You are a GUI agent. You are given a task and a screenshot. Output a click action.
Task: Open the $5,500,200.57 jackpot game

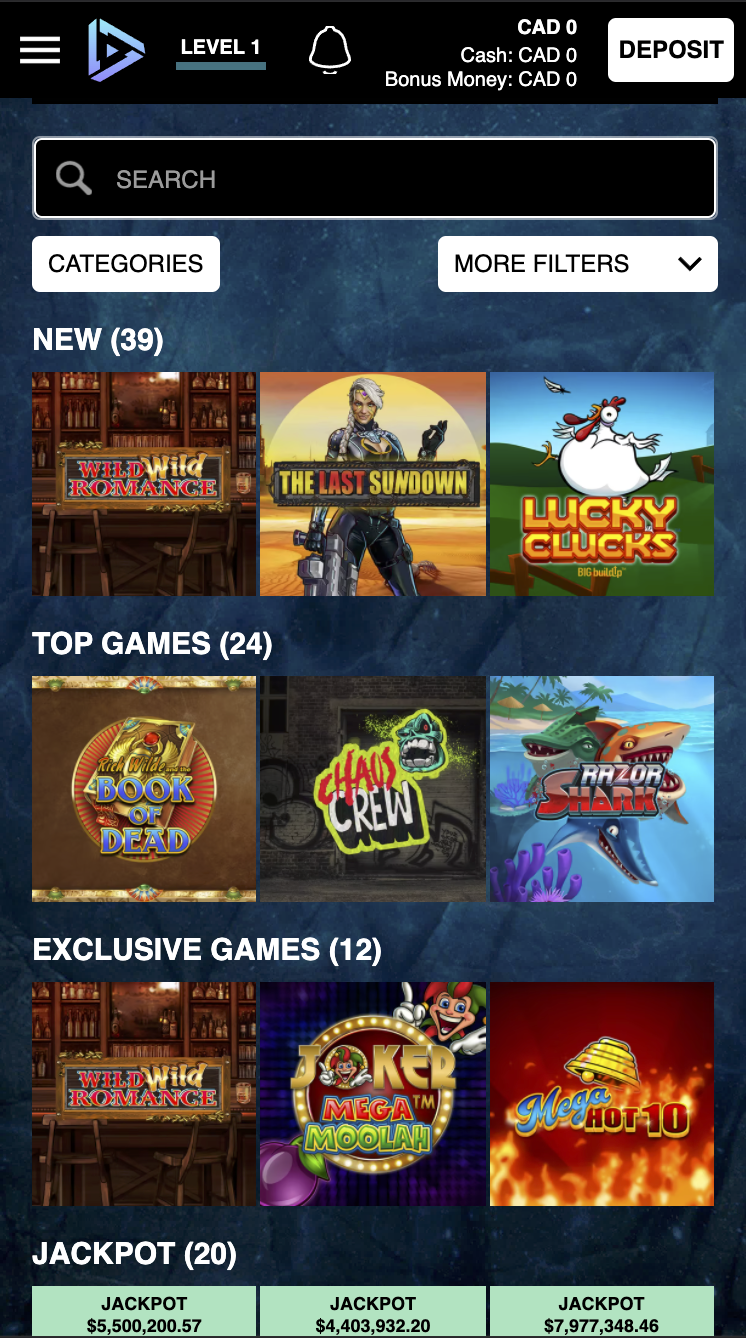coord(144,1312)
